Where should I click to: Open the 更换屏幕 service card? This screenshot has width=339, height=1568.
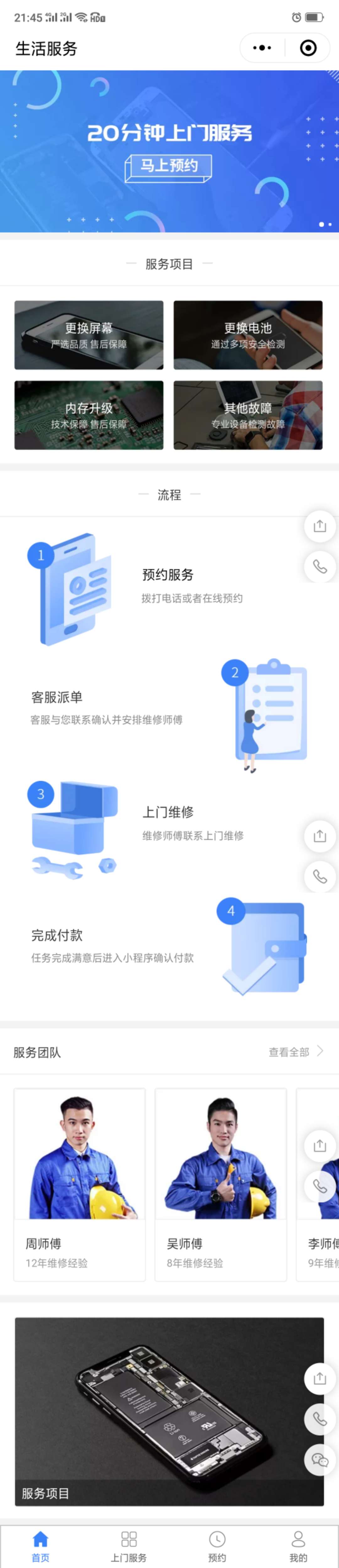coord(89,335)
